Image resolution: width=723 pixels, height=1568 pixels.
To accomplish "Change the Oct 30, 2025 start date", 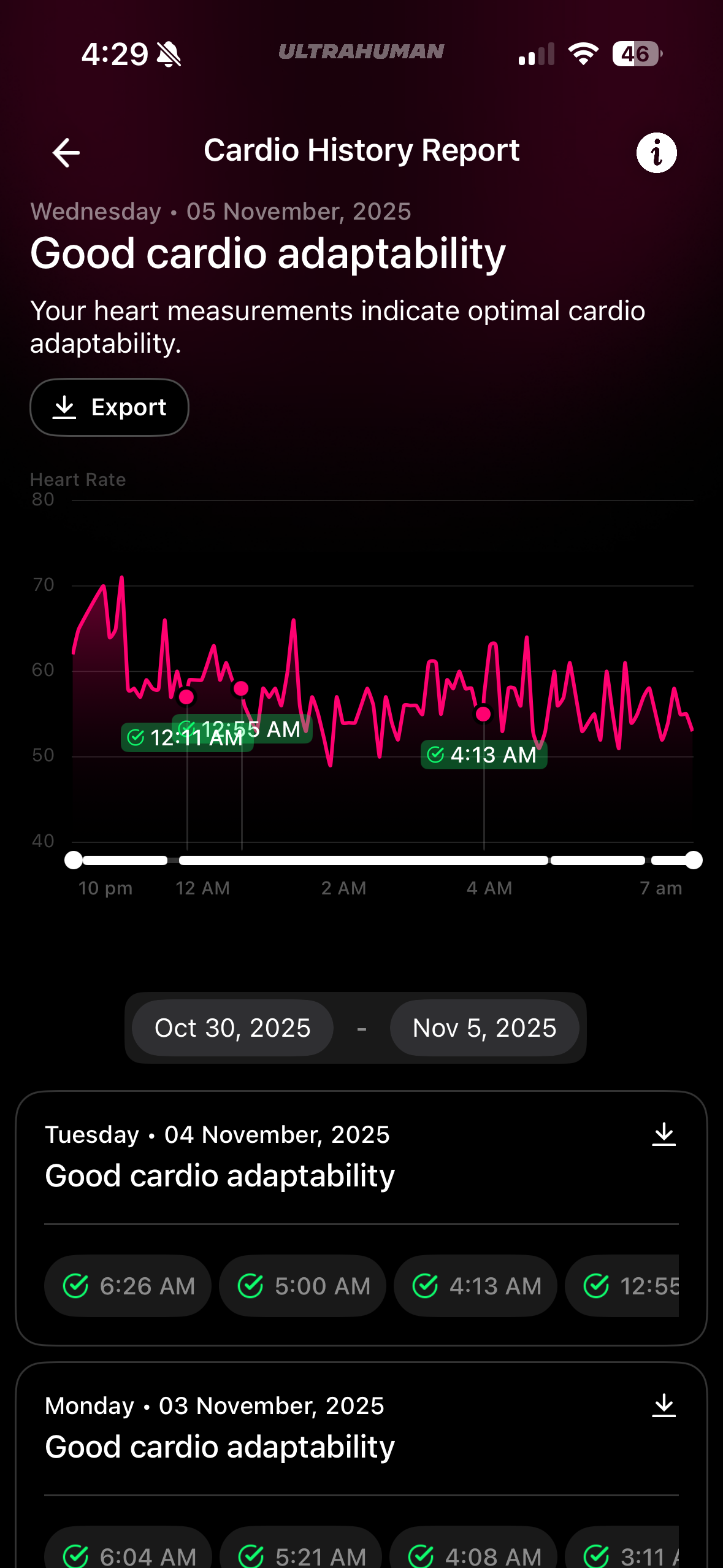I will (x=232, y=1028).
